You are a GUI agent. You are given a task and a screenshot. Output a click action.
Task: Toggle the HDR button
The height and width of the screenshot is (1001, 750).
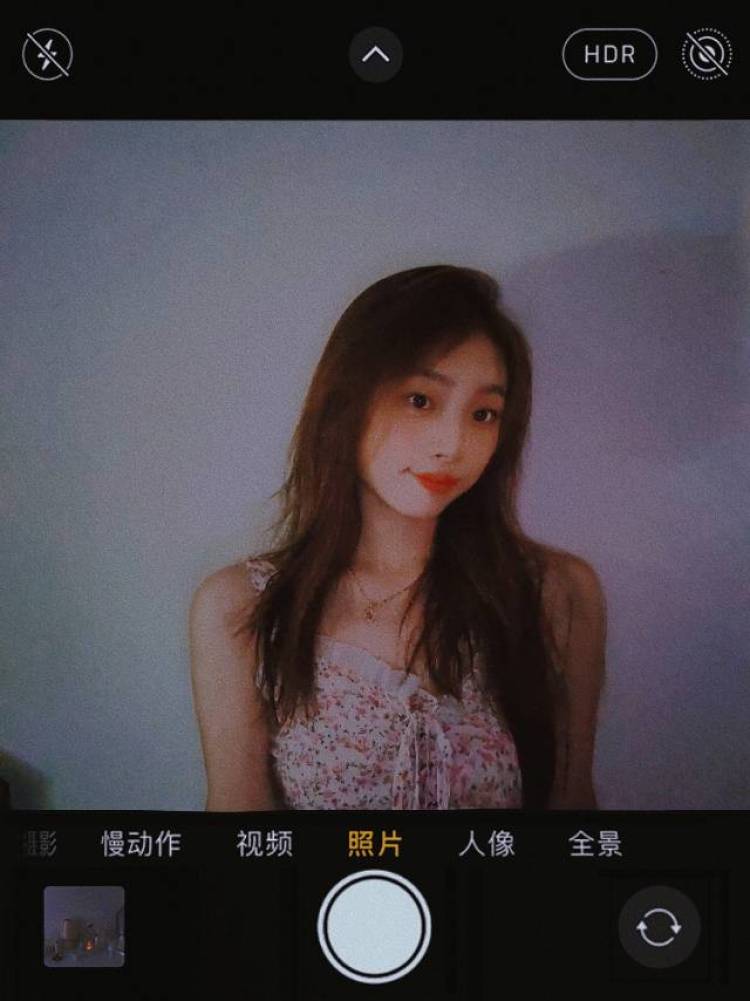[x=609, y=54]
